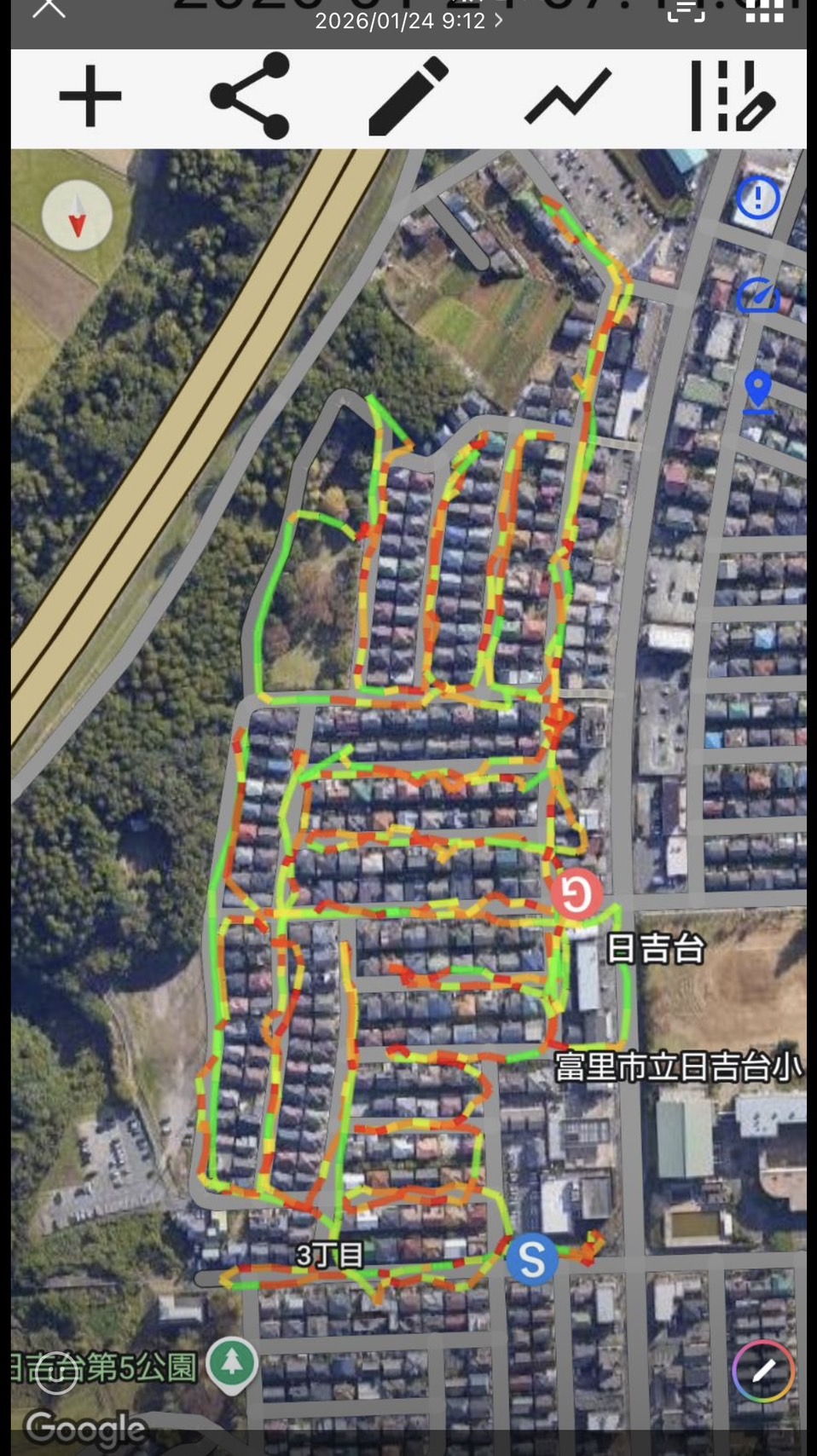Open the blue exclamation info icon

click(x=757, y=199)
